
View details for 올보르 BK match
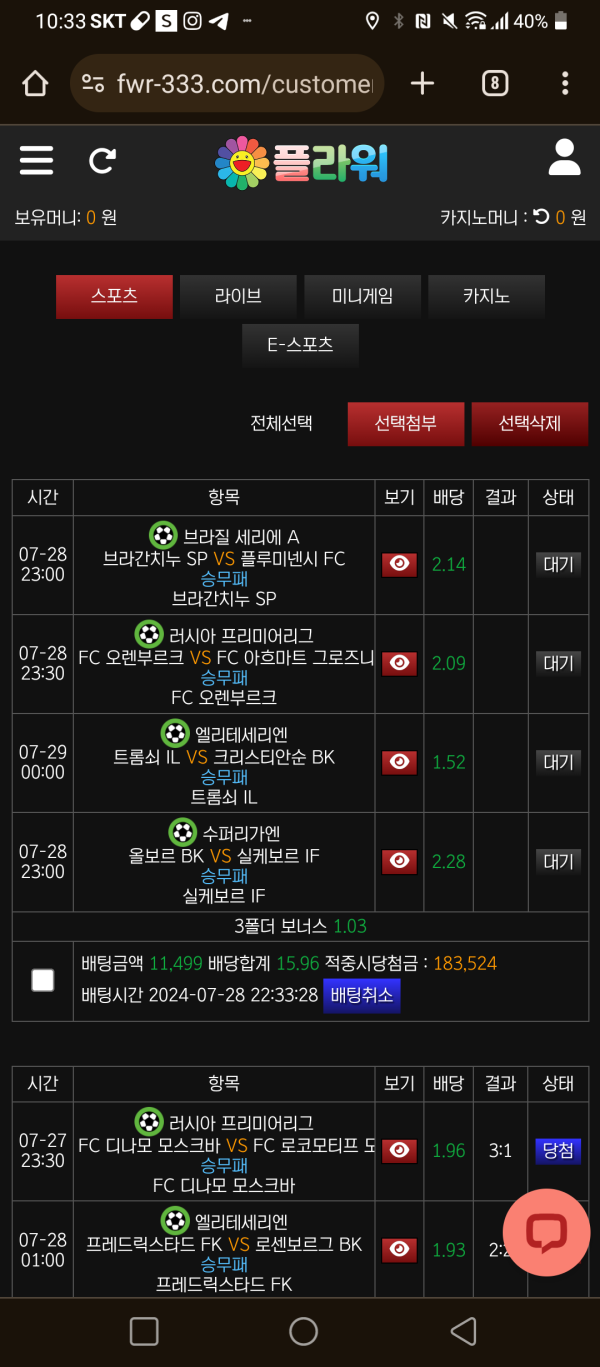399,861
